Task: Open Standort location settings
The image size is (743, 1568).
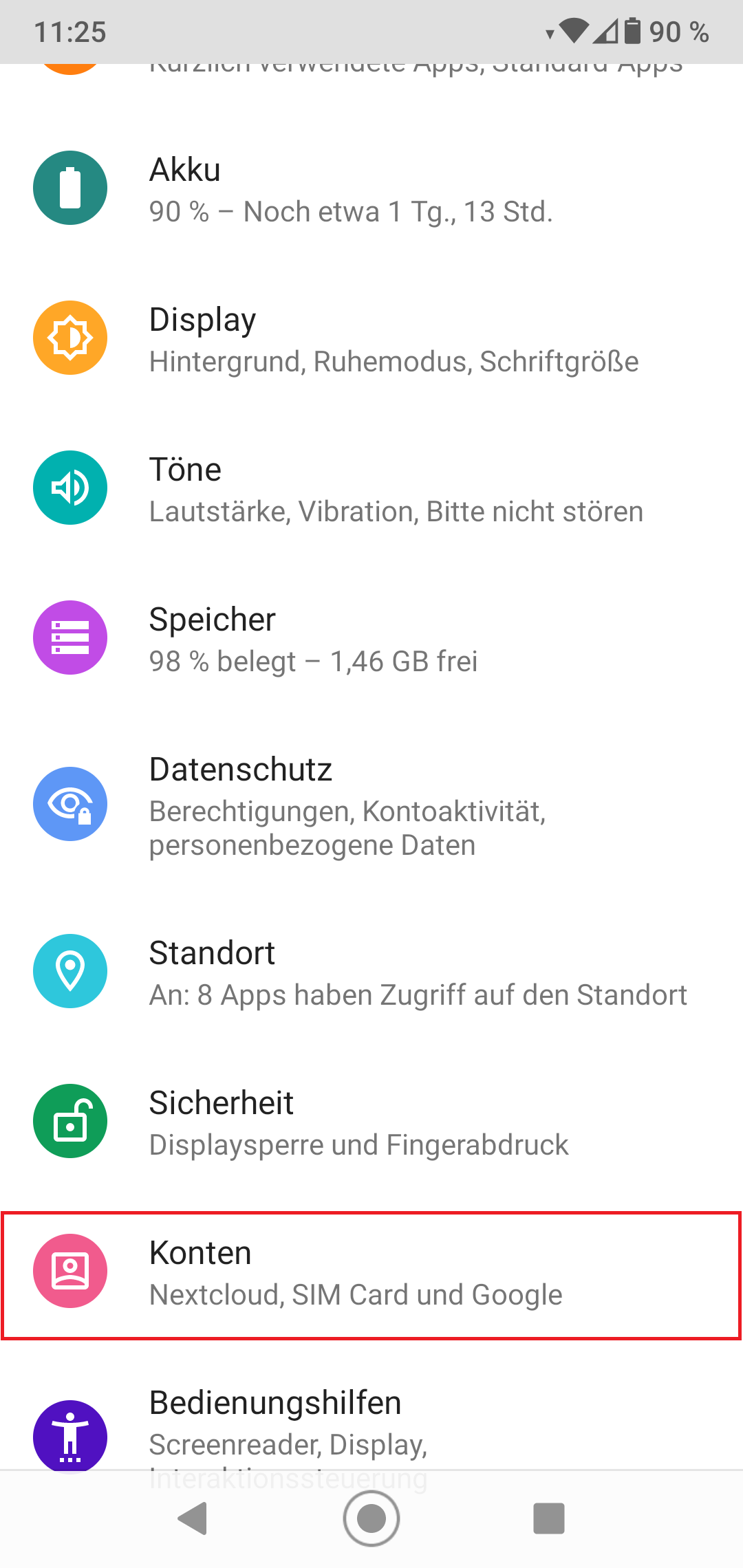Action: 371,972
